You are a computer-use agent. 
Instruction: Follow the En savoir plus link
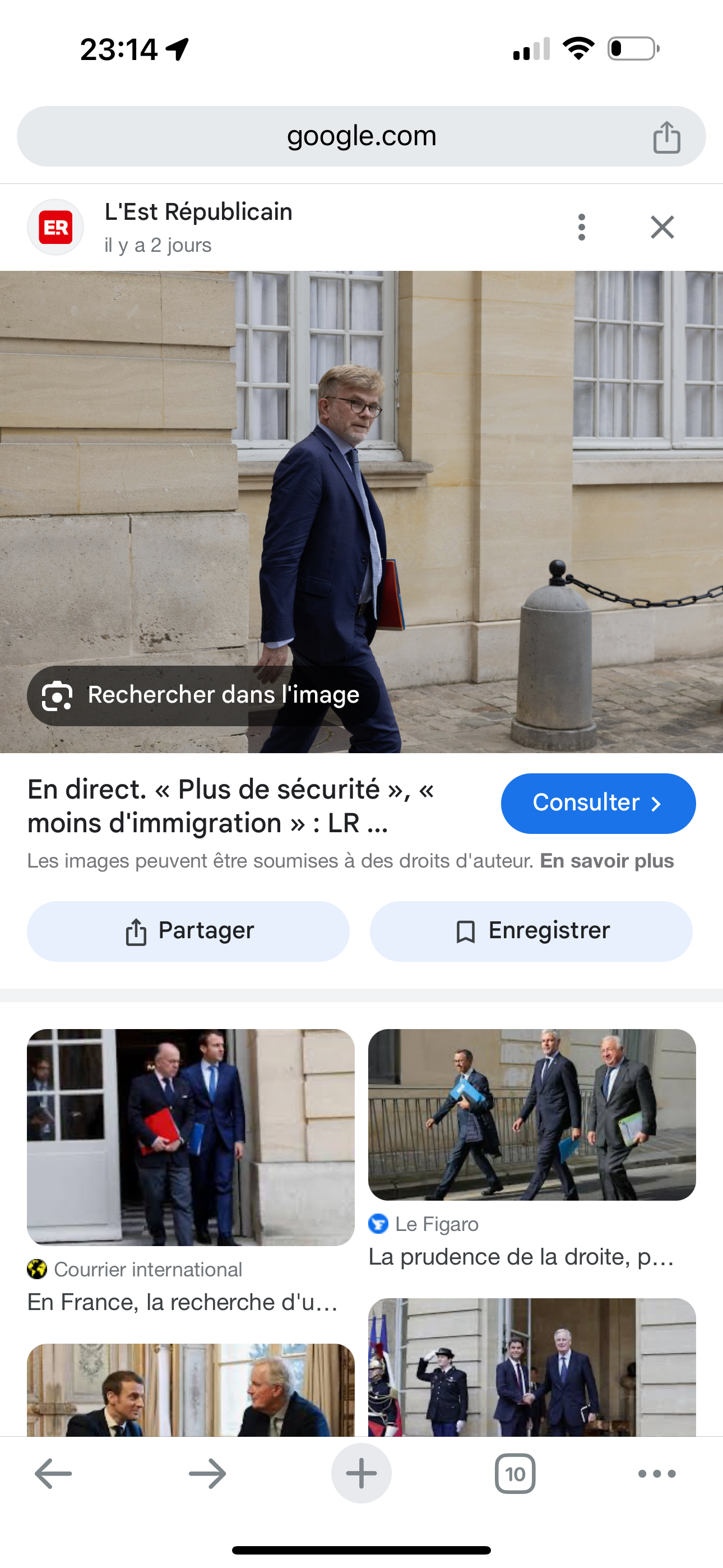pyautogui.click(x=607, y=861)
